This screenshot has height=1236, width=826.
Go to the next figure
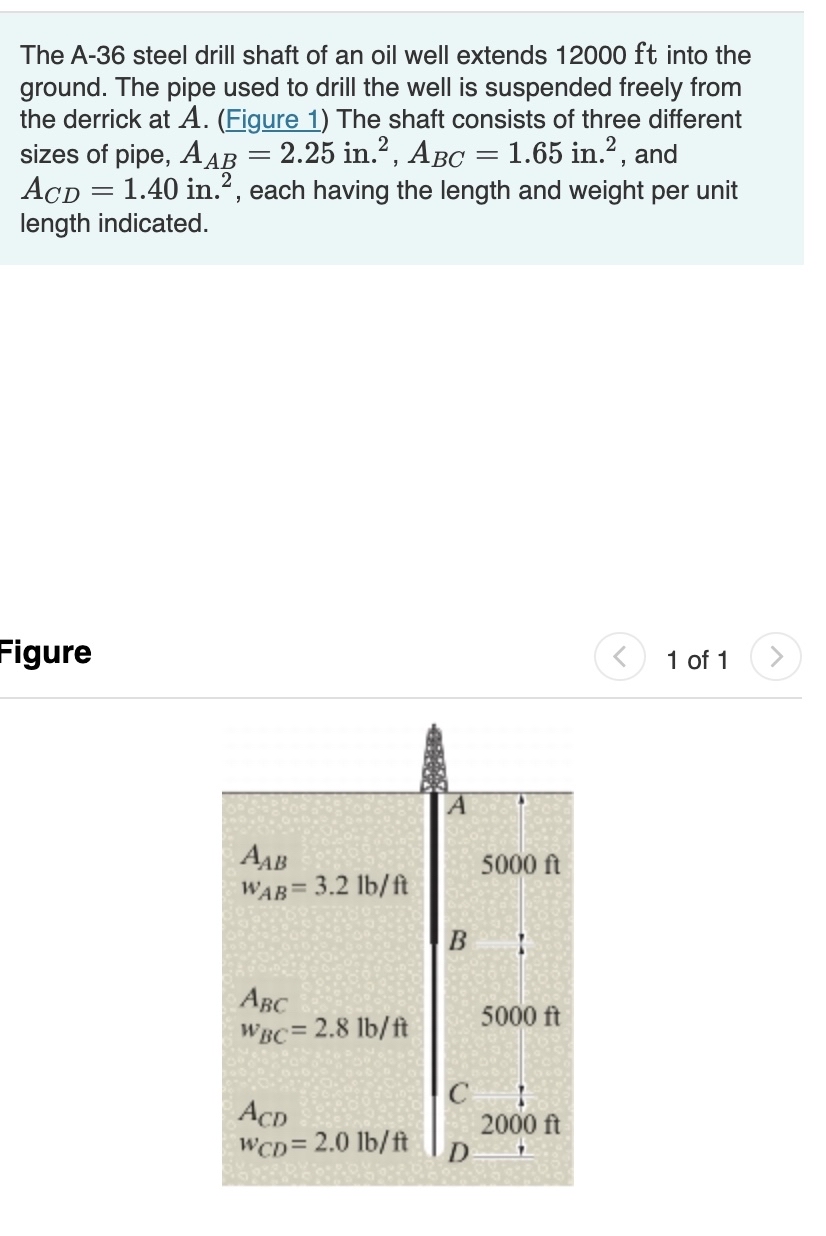pos(779,660)
